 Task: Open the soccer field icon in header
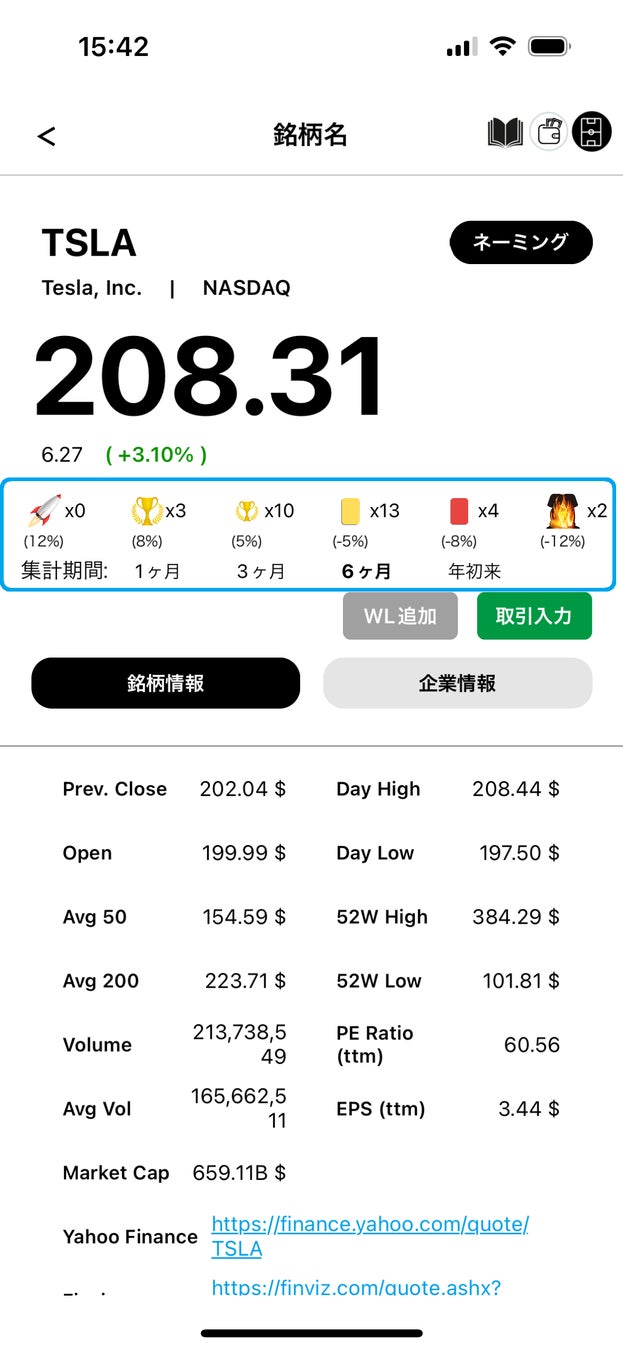coord(591,132)
